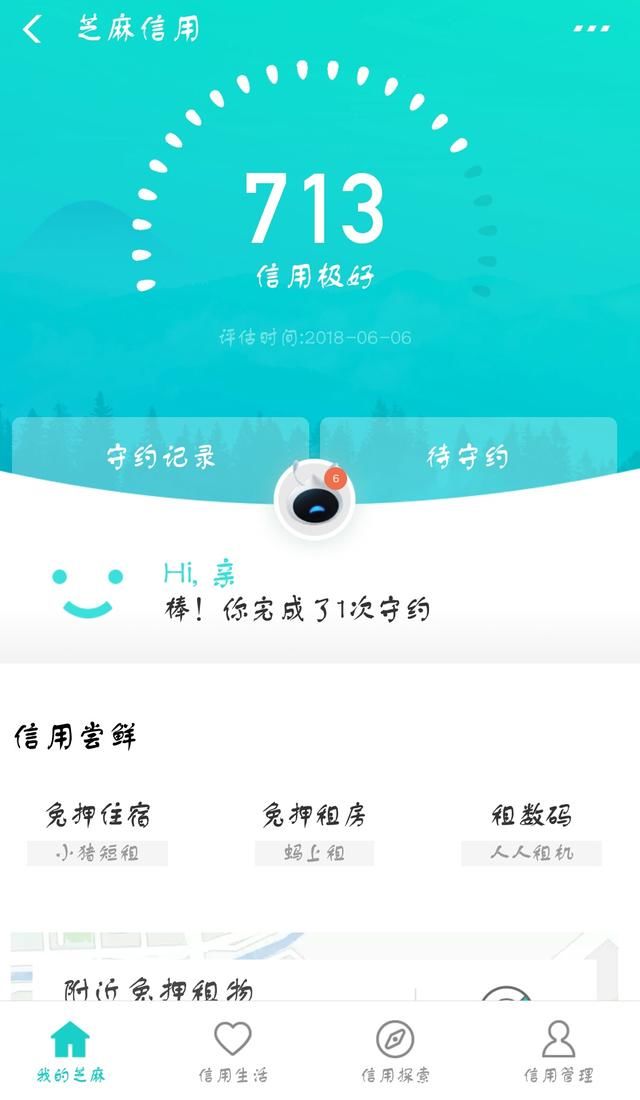Switch to 信用生活 tab
This screenshot has width=640, height=1100.
pos(233,1052)
